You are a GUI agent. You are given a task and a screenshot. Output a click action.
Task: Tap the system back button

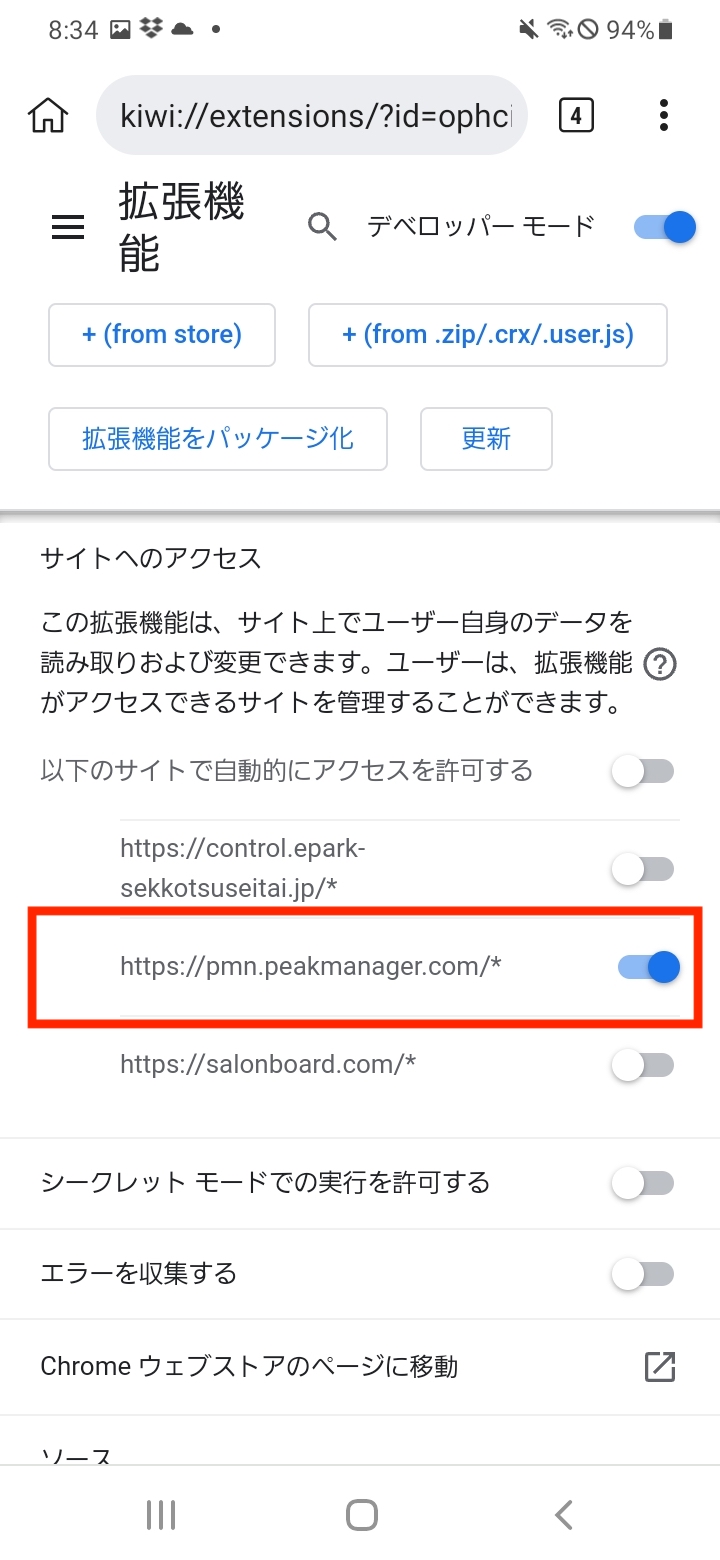[564, 1515]
